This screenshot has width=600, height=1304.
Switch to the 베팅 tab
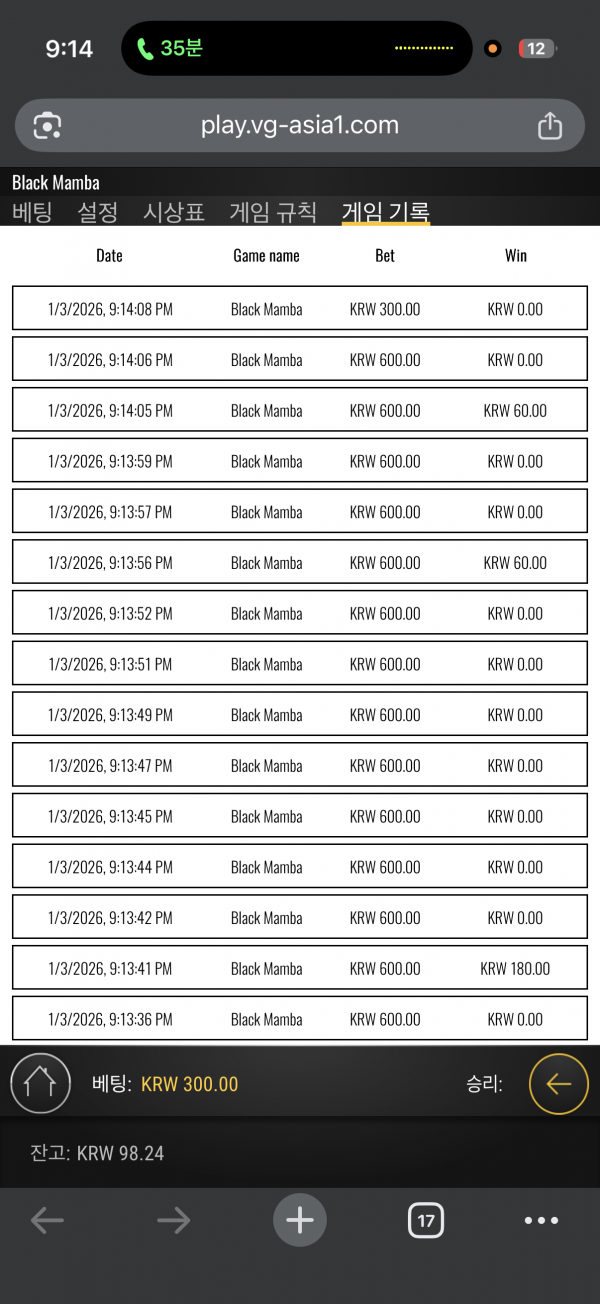tap(32, 212)
